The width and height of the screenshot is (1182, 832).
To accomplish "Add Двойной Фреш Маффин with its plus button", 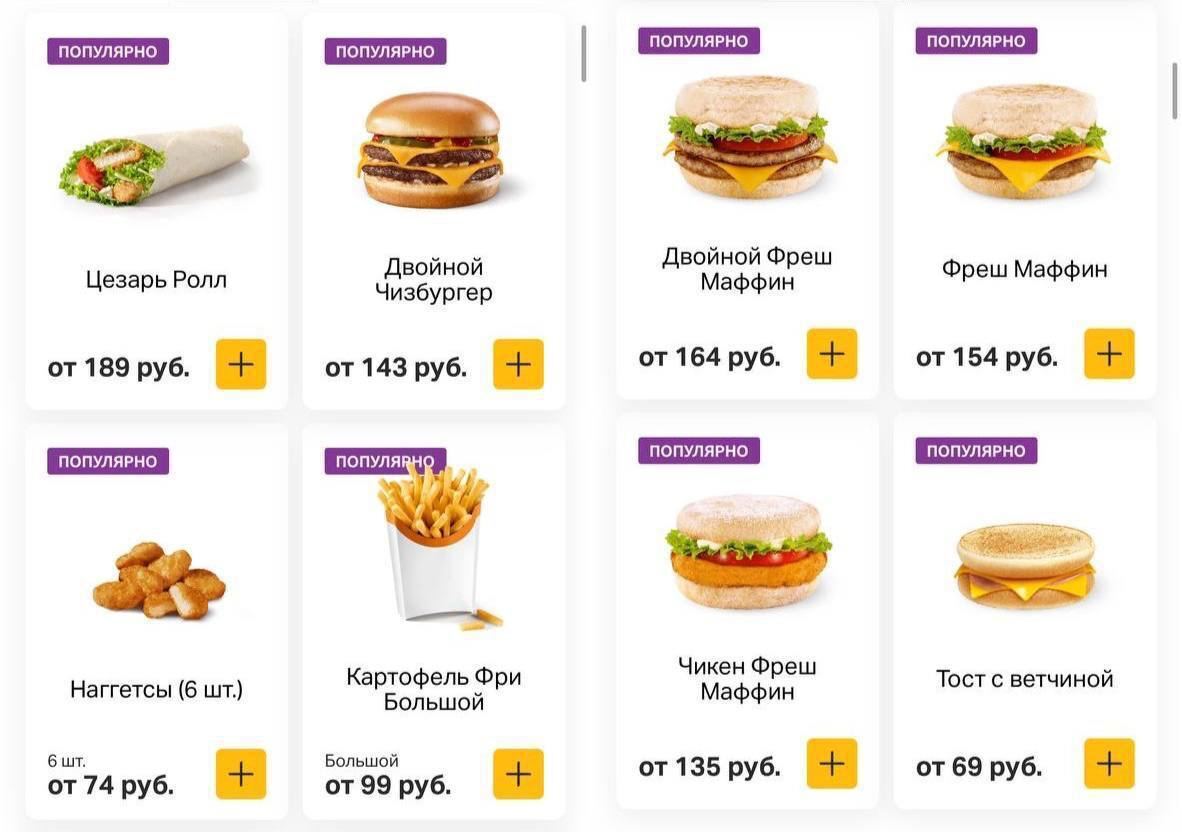I will tap(832, 354).
